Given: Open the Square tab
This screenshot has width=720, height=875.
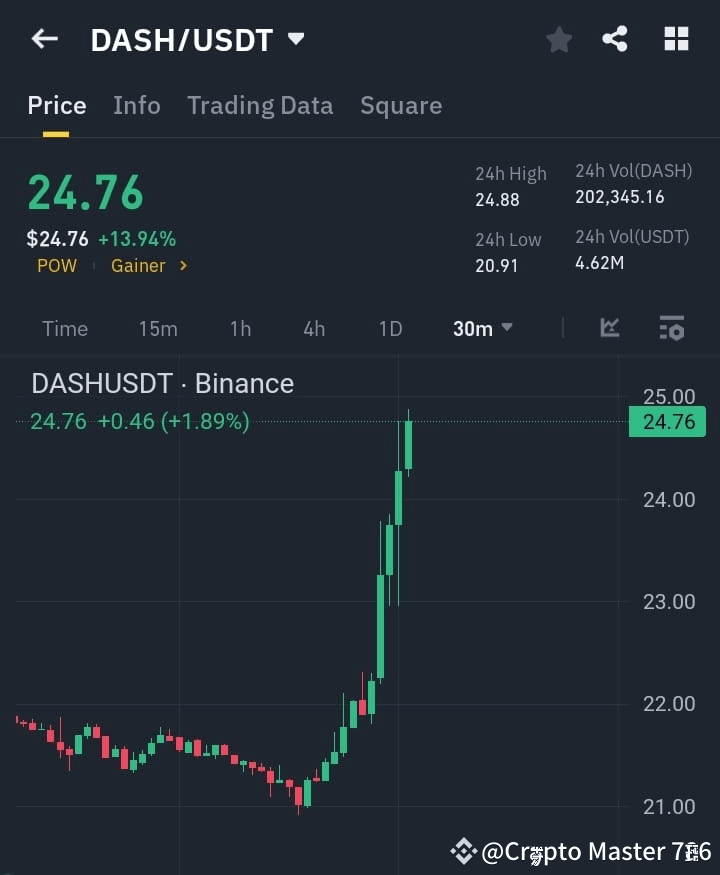Looking at the screenshot, I should [x=401, y=105].
